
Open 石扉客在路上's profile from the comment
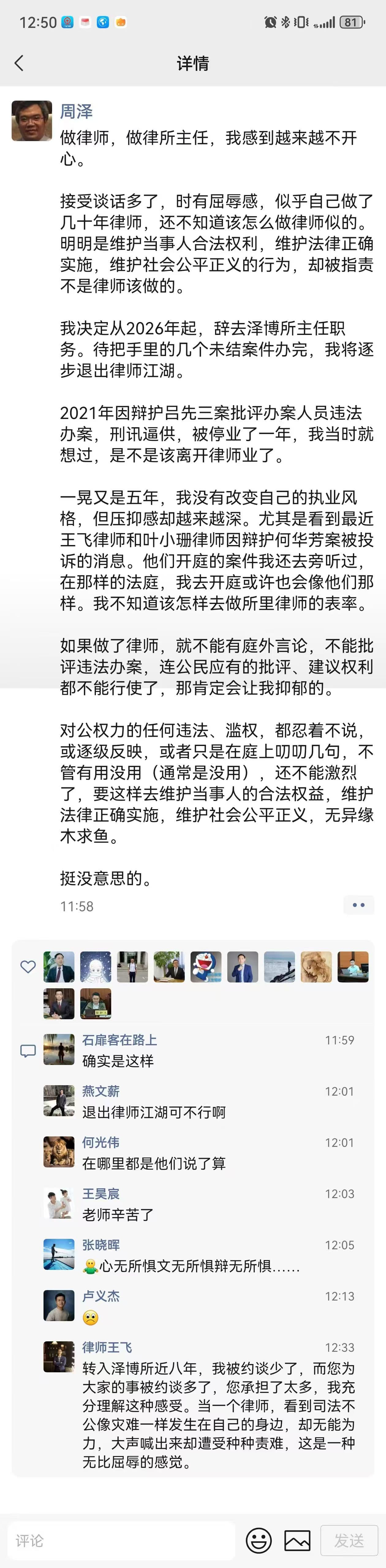click(x=120, y=1040)
